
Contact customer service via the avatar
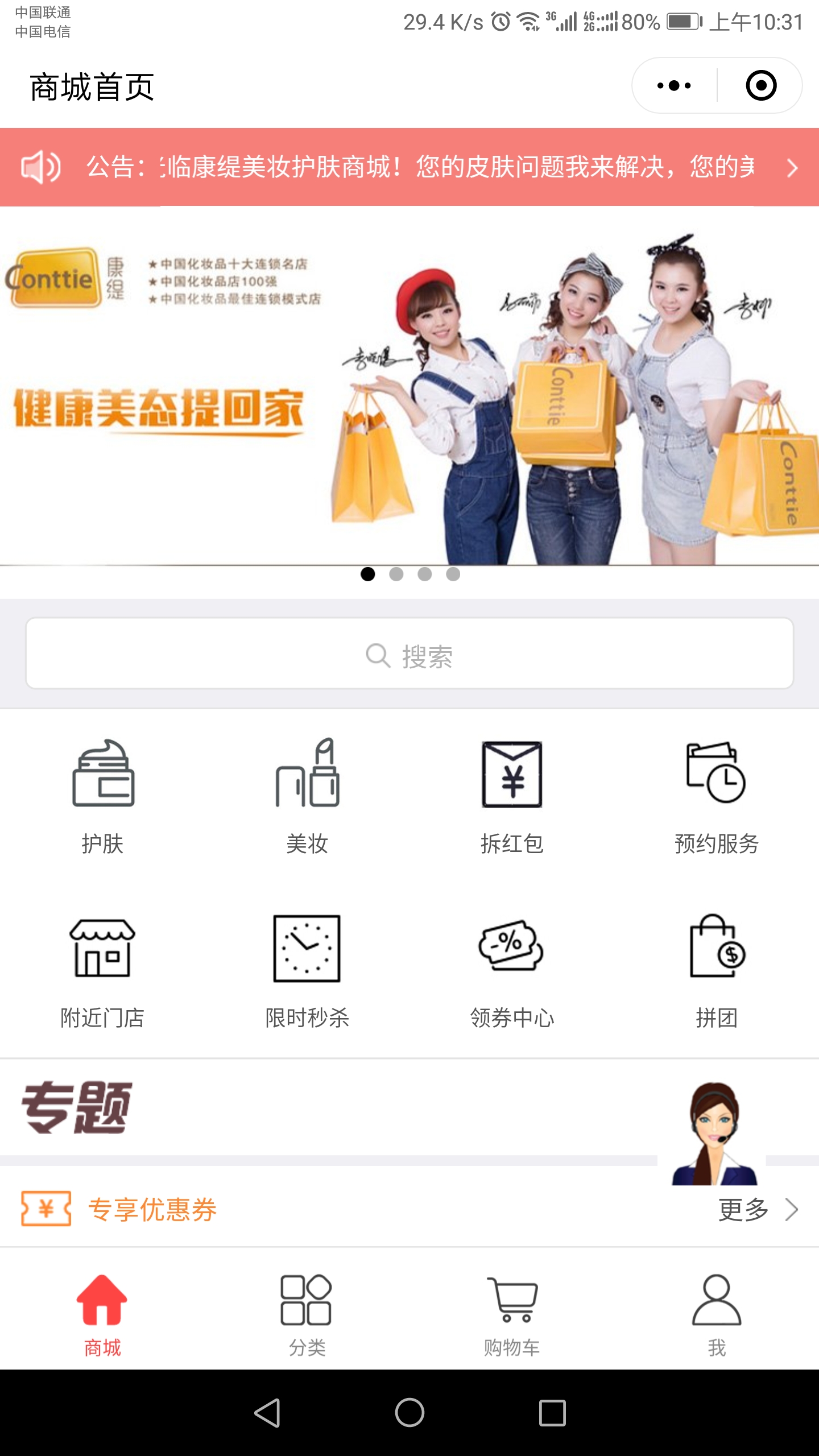pyautogui.click(x=714, y=1133)
